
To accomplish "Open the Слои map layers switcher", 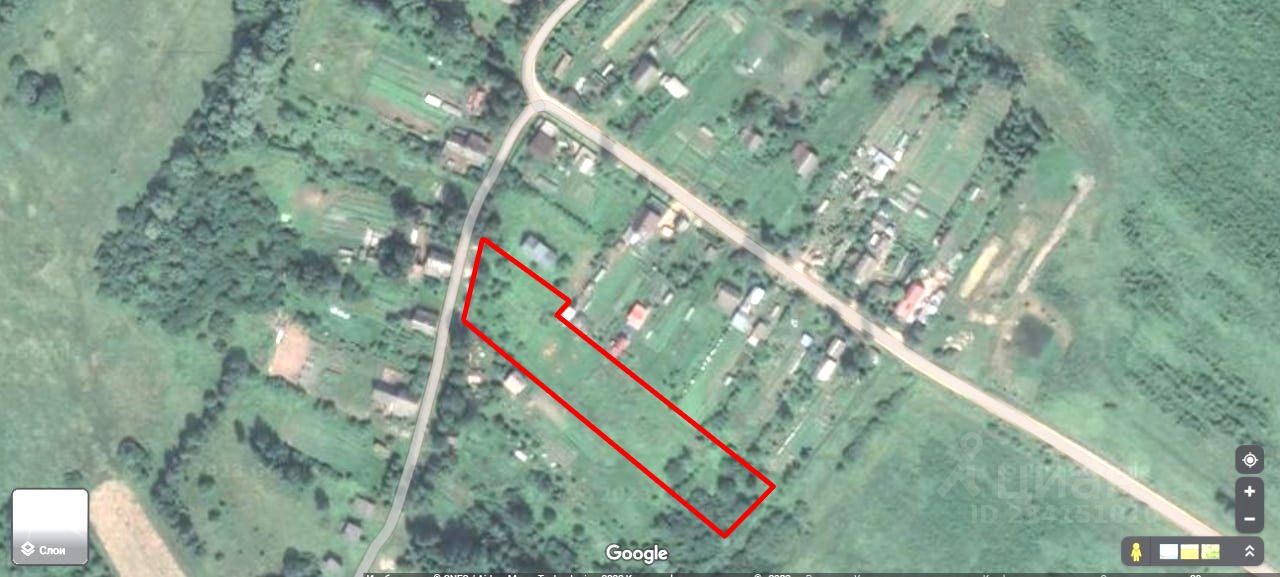I will pos(50,527).
